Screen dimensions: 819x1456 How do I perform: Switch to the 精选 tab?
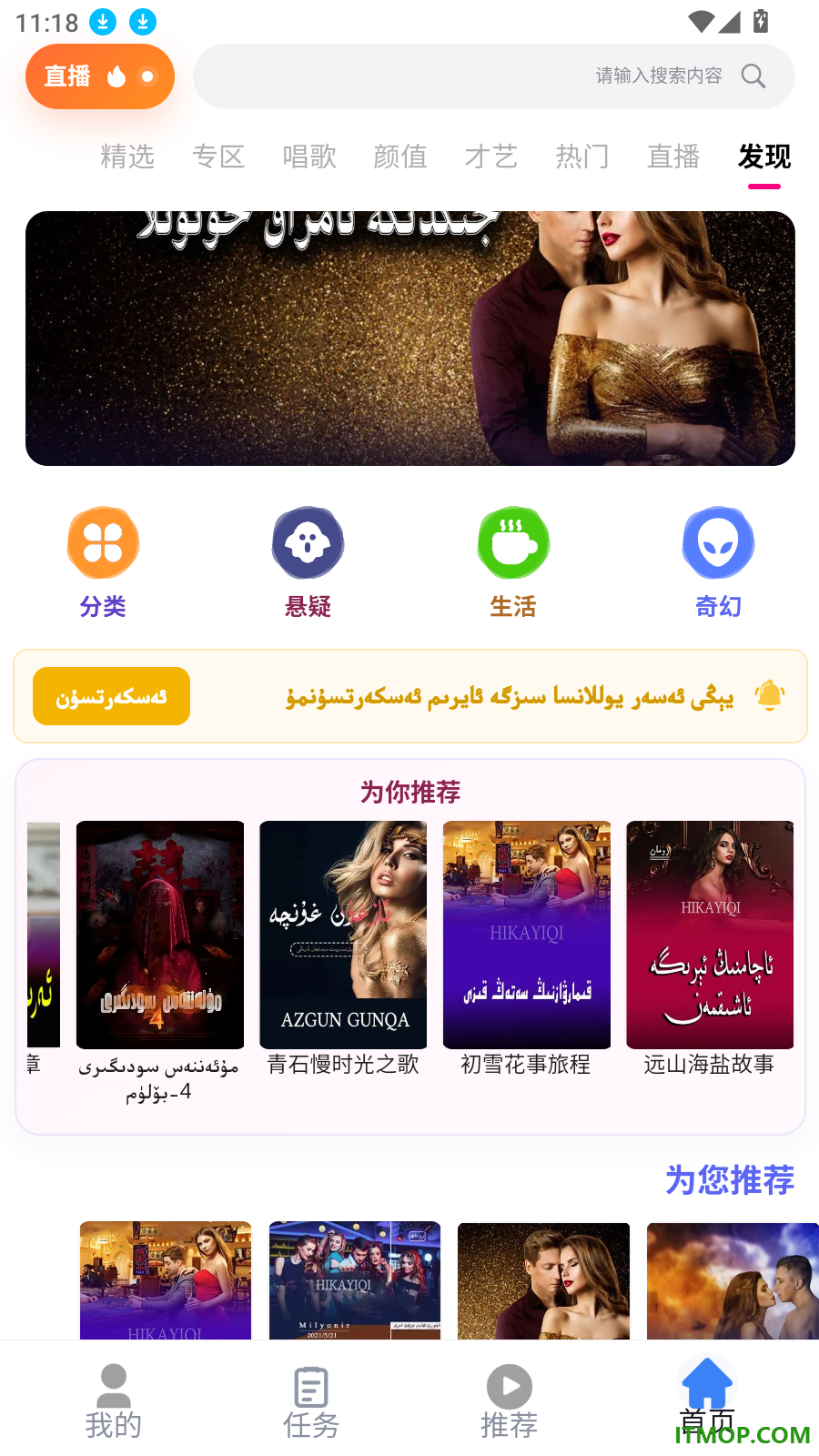coord(127,157)
